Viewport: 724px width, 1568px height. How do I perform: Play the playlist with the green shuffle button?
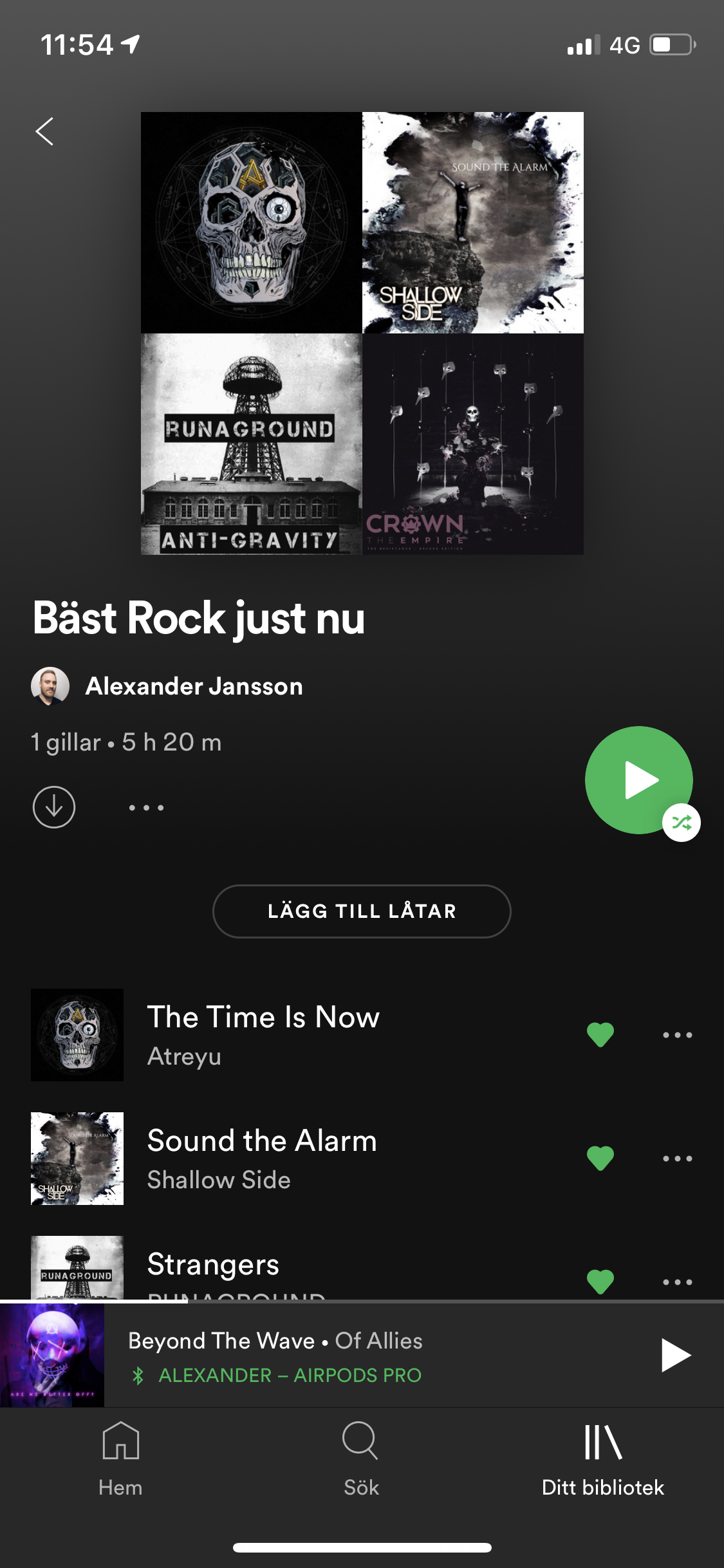click(x=639, y=780)
